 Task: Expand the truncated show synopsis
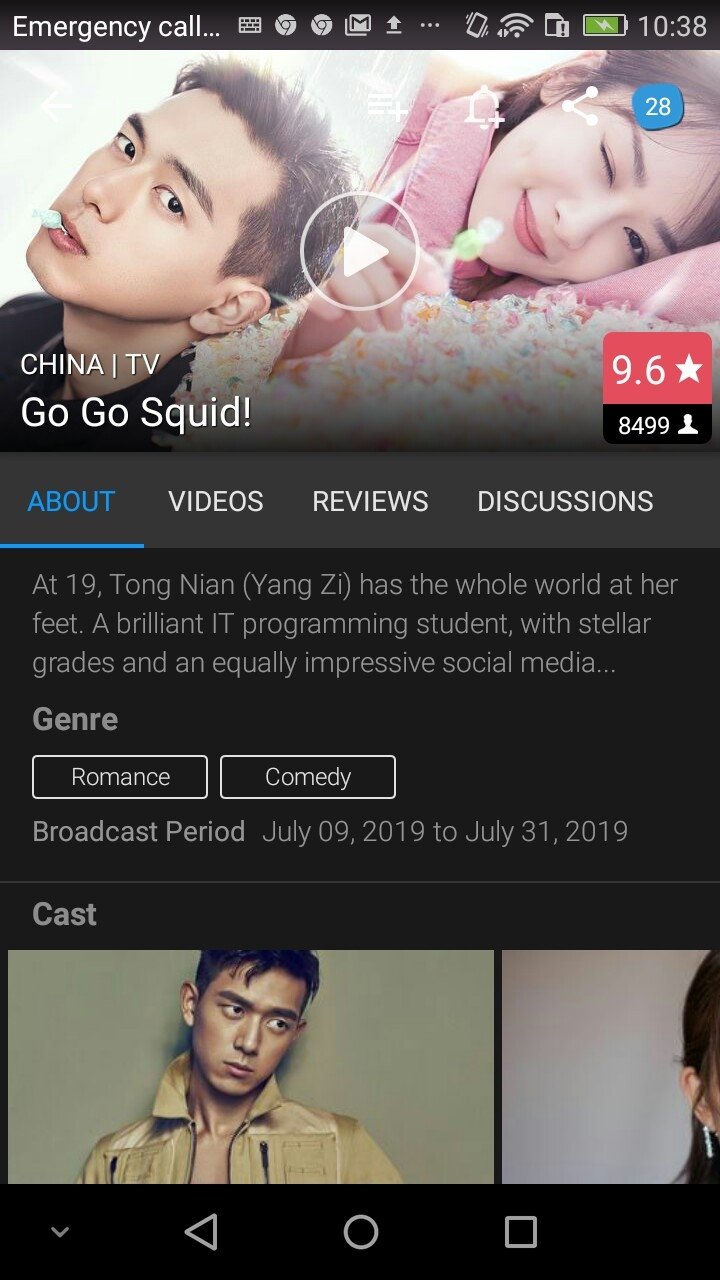click(x=355, y=623)
